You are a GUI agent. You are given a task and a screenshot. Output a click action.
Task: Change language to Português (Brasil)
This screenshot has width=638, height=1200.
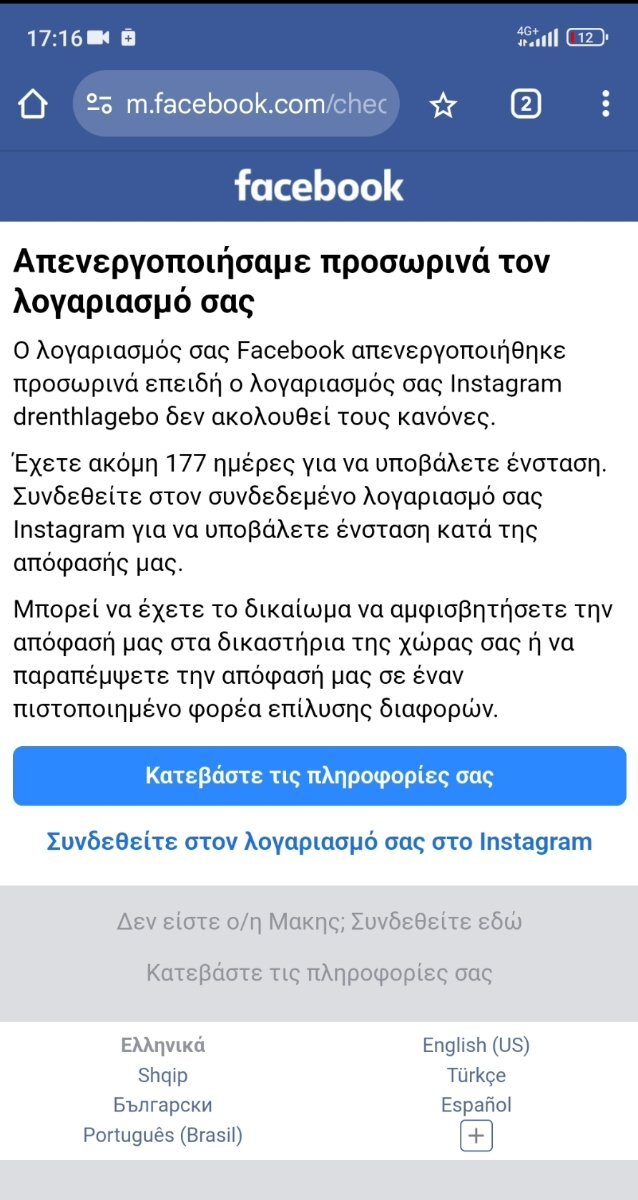point(163,1135)
